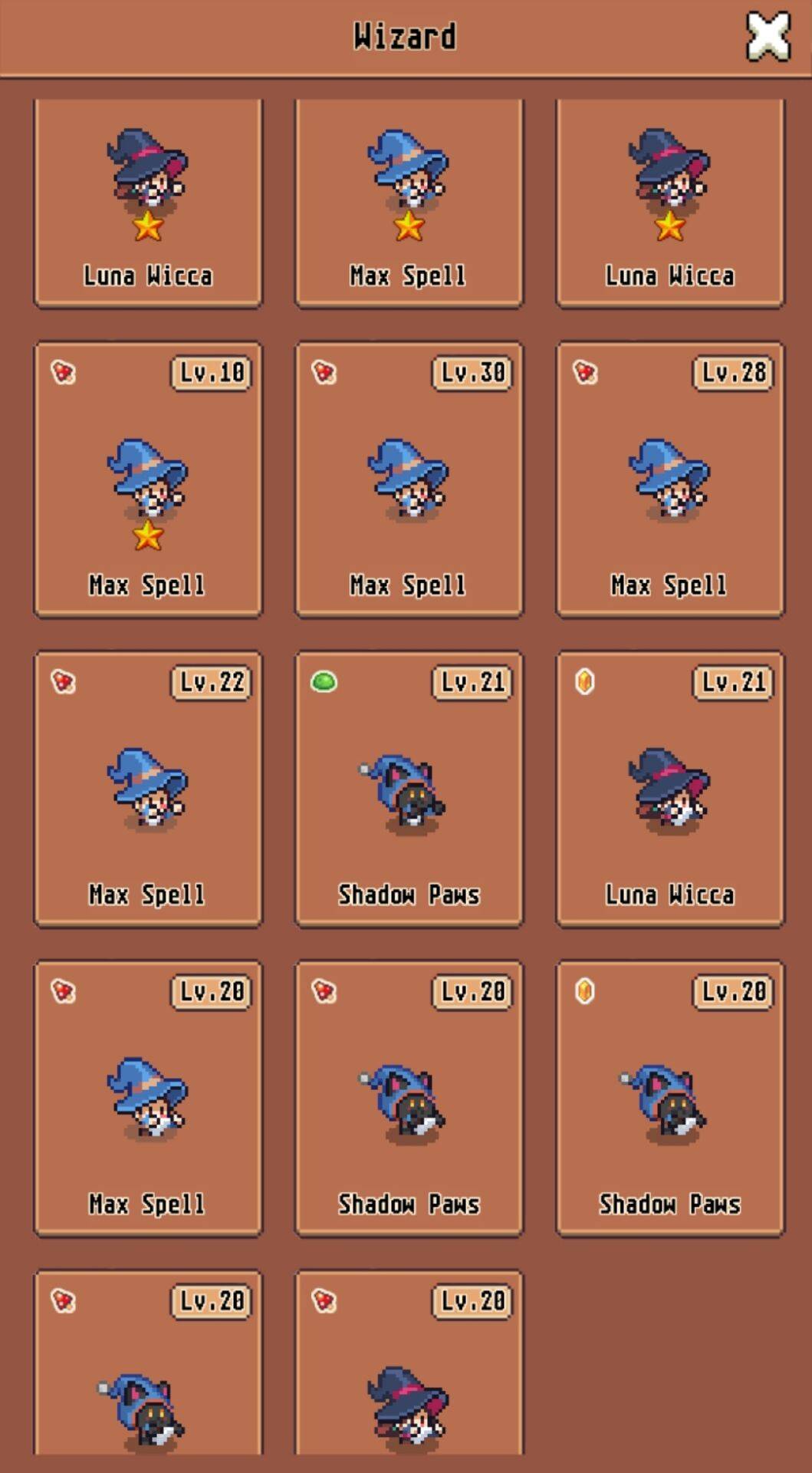
Task: Select the Lv.10 Max Spell card
Action: tap(148, 479)
